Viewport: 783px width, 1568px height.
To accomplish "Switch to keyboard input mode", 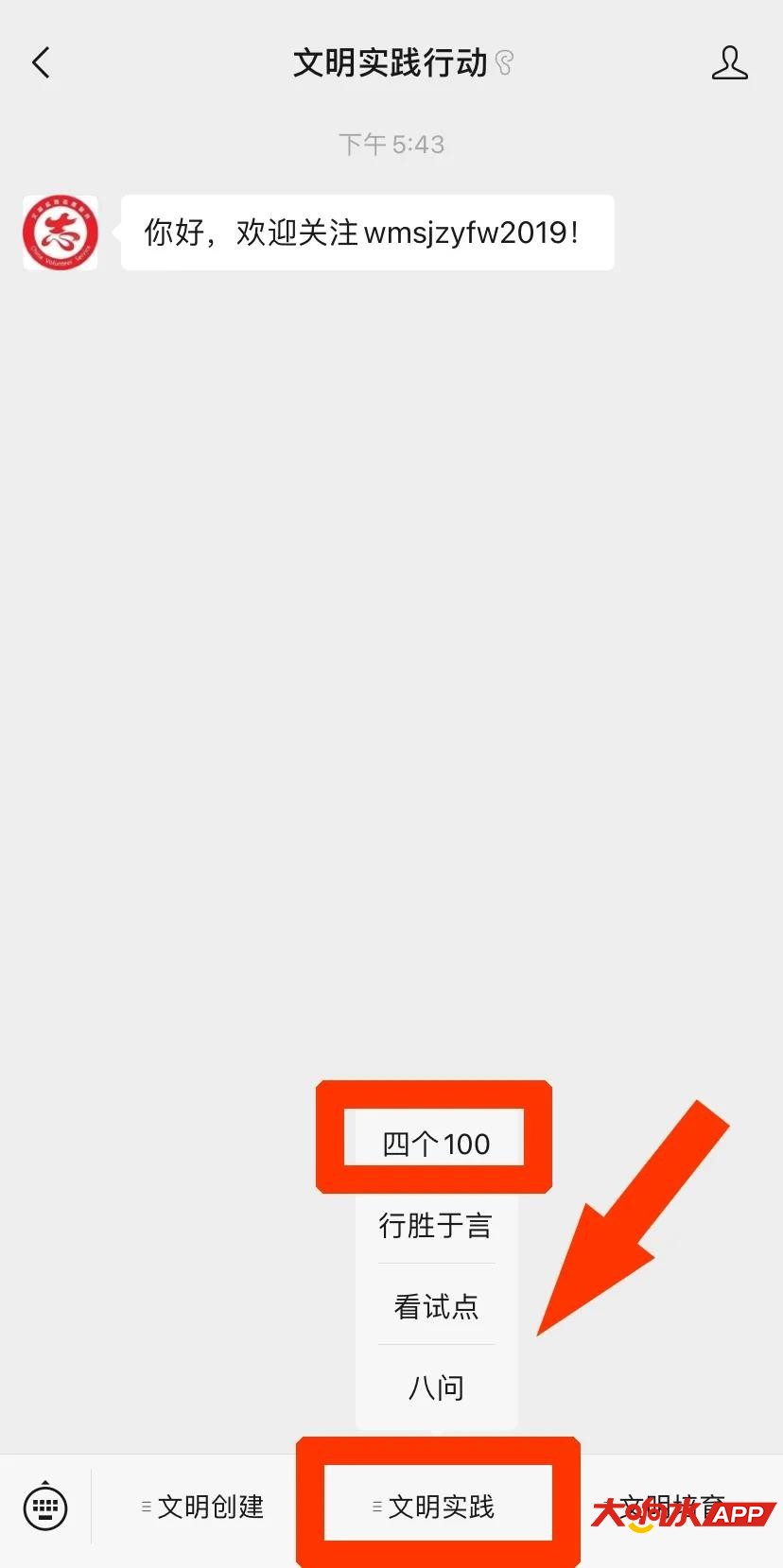I will 45,1506.
